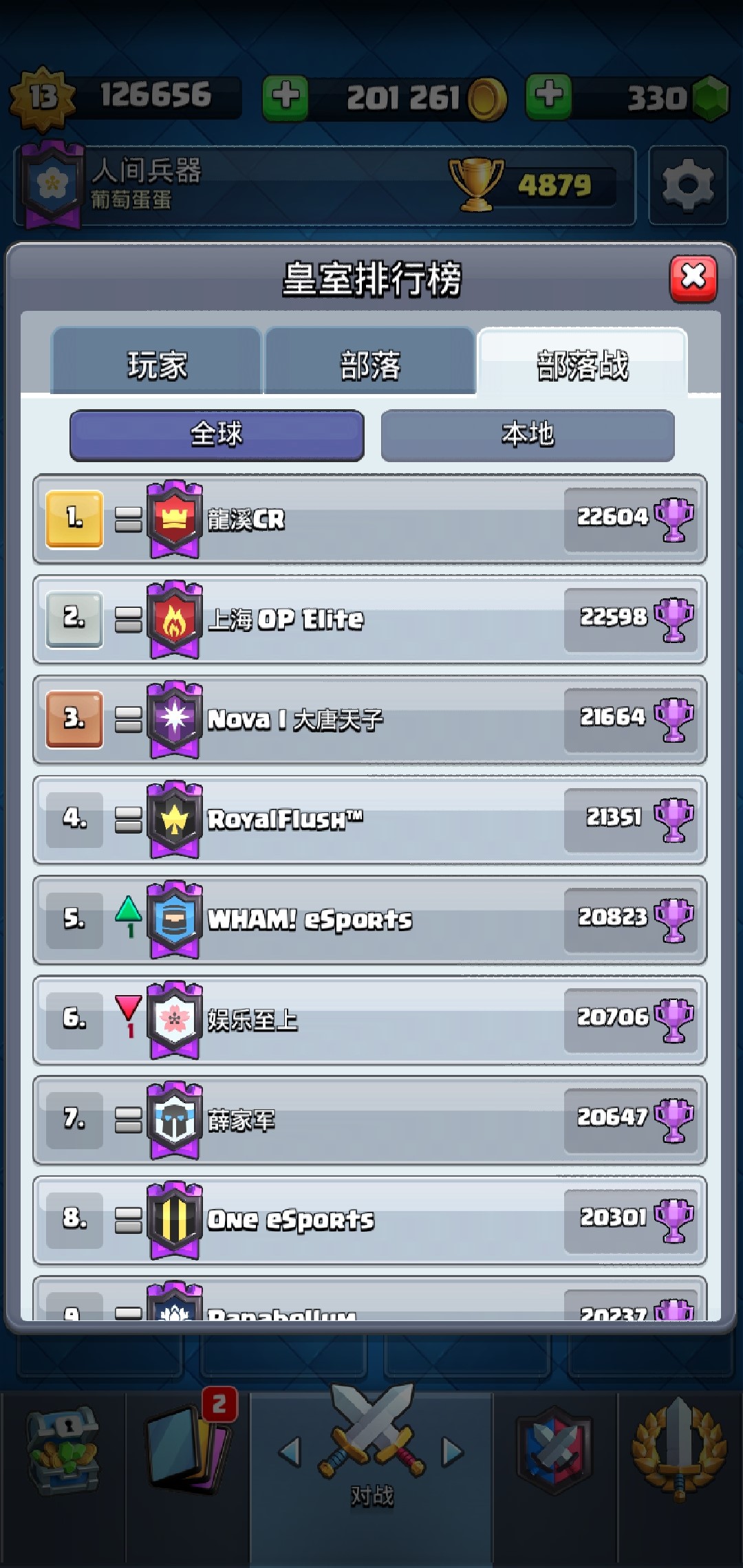Image resolution: width=743 pixels, height=1568 pixels.
Task: Switch to the 玩家 tab
Action: click(x=157, y=364)
